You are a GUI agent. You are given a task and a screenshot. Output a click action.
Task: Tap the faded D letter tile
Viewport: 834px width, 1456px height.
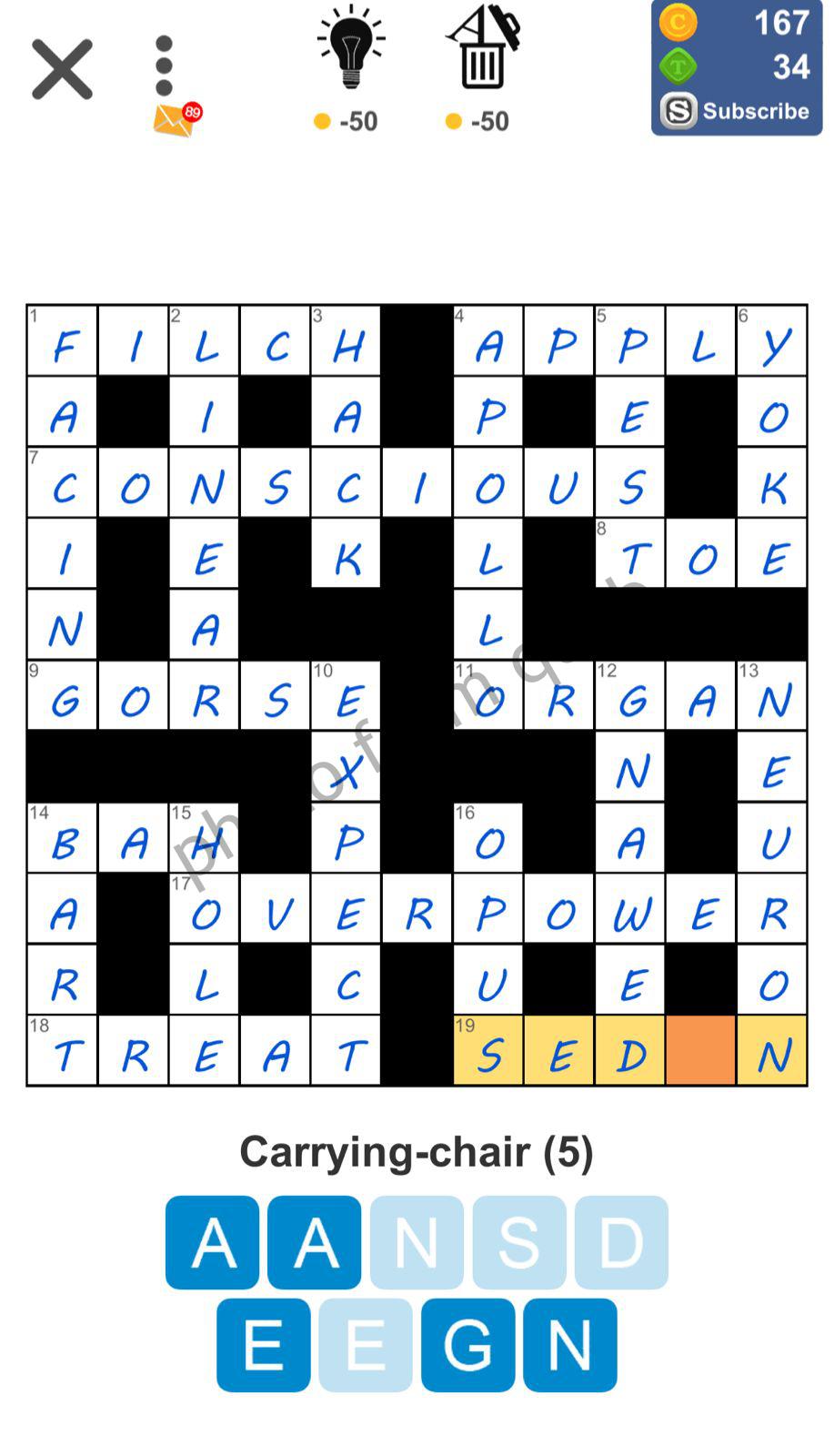[621, 1242]
